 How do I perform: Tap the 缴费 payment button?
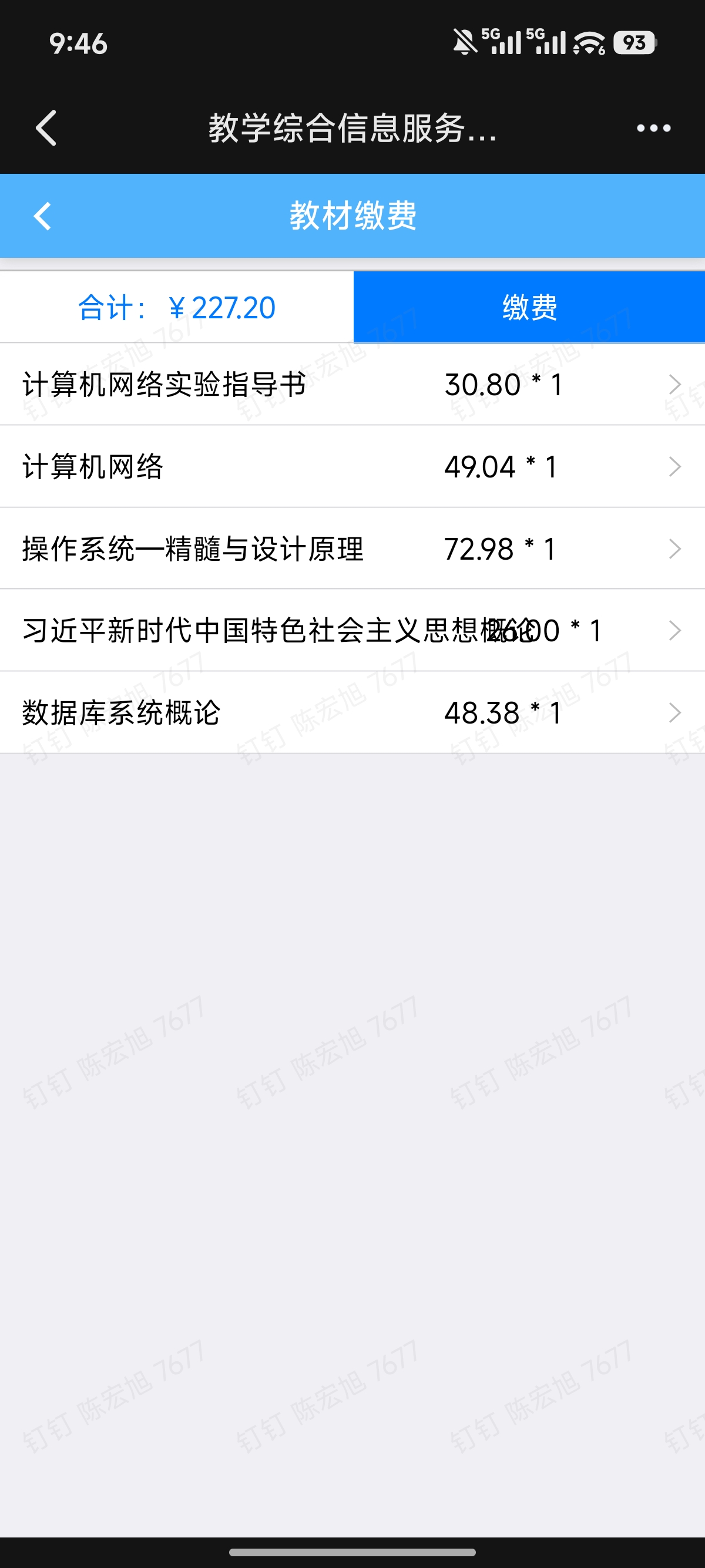click(x=529, y=307)
